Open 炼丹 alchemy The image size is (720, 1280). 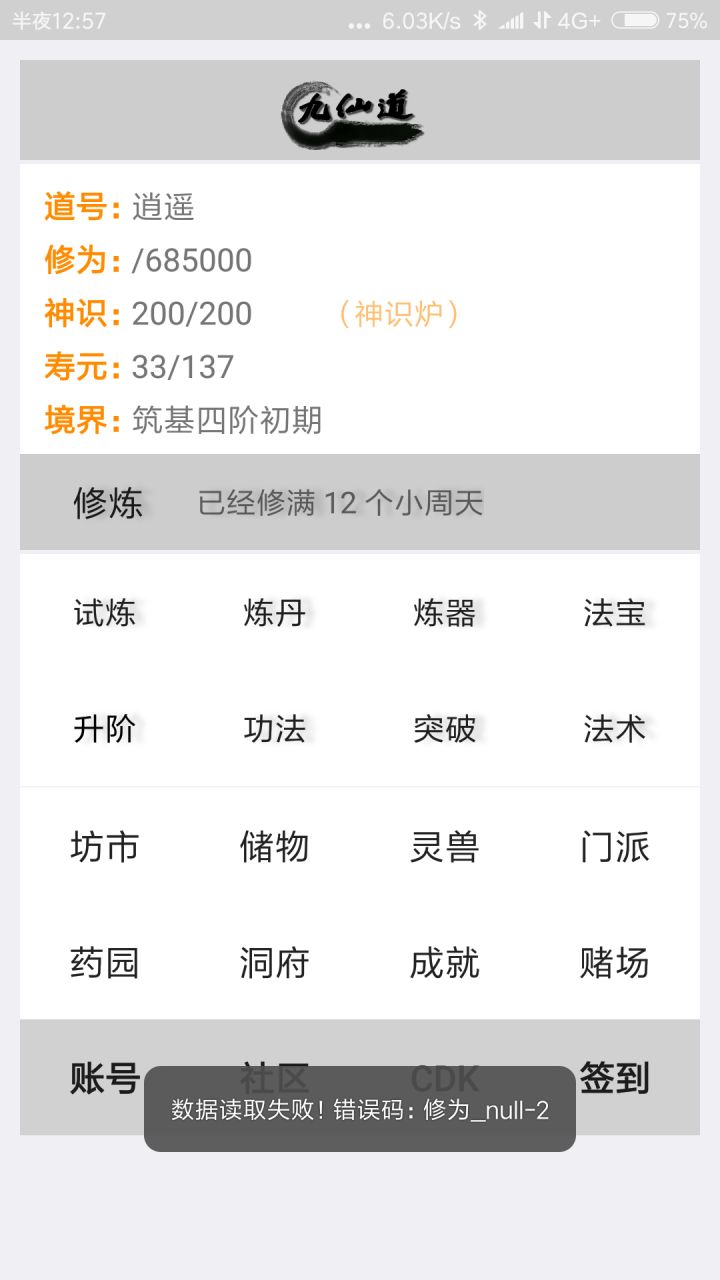tap(275, 612)
